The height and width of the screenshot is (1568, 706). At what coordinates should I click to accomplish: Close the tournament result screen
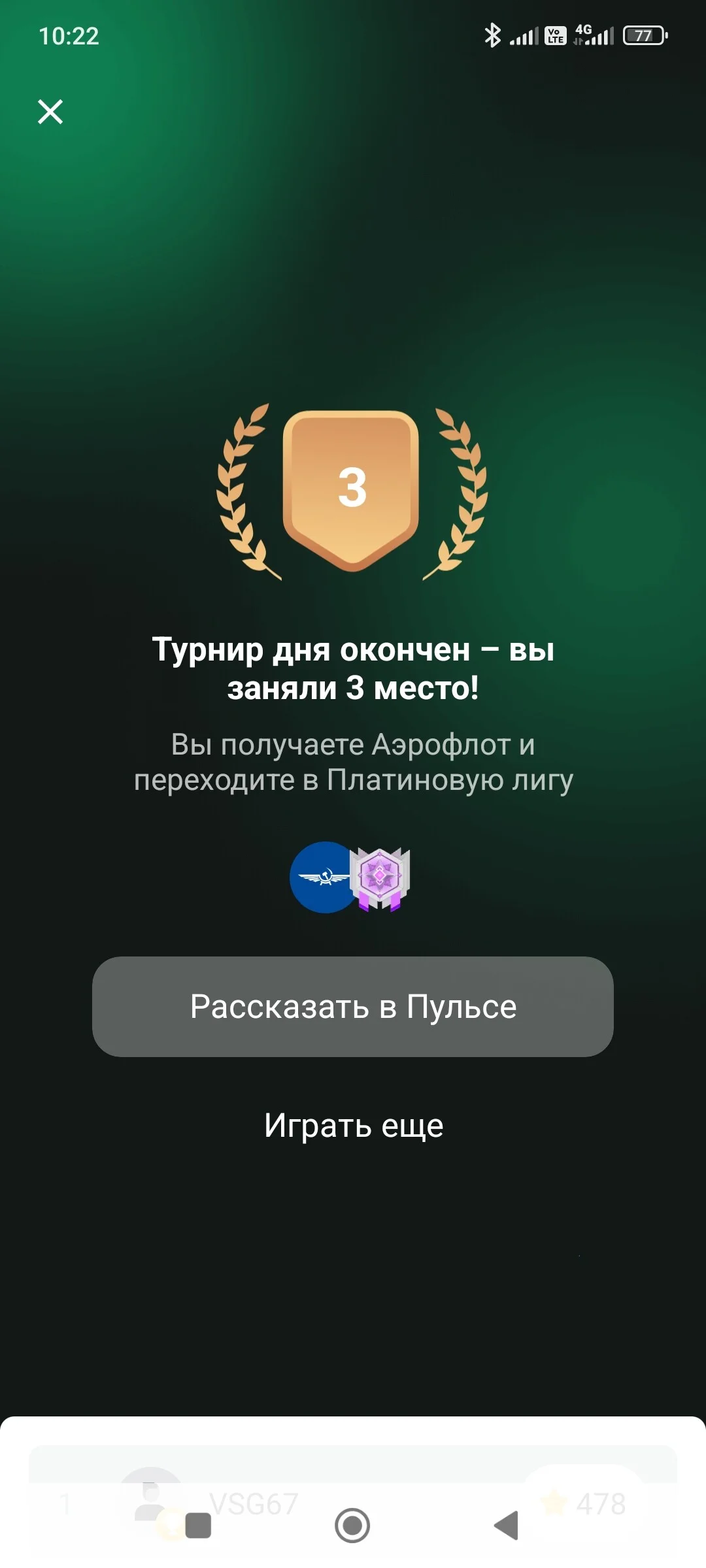pyautogui.click(x=50, y=112)
